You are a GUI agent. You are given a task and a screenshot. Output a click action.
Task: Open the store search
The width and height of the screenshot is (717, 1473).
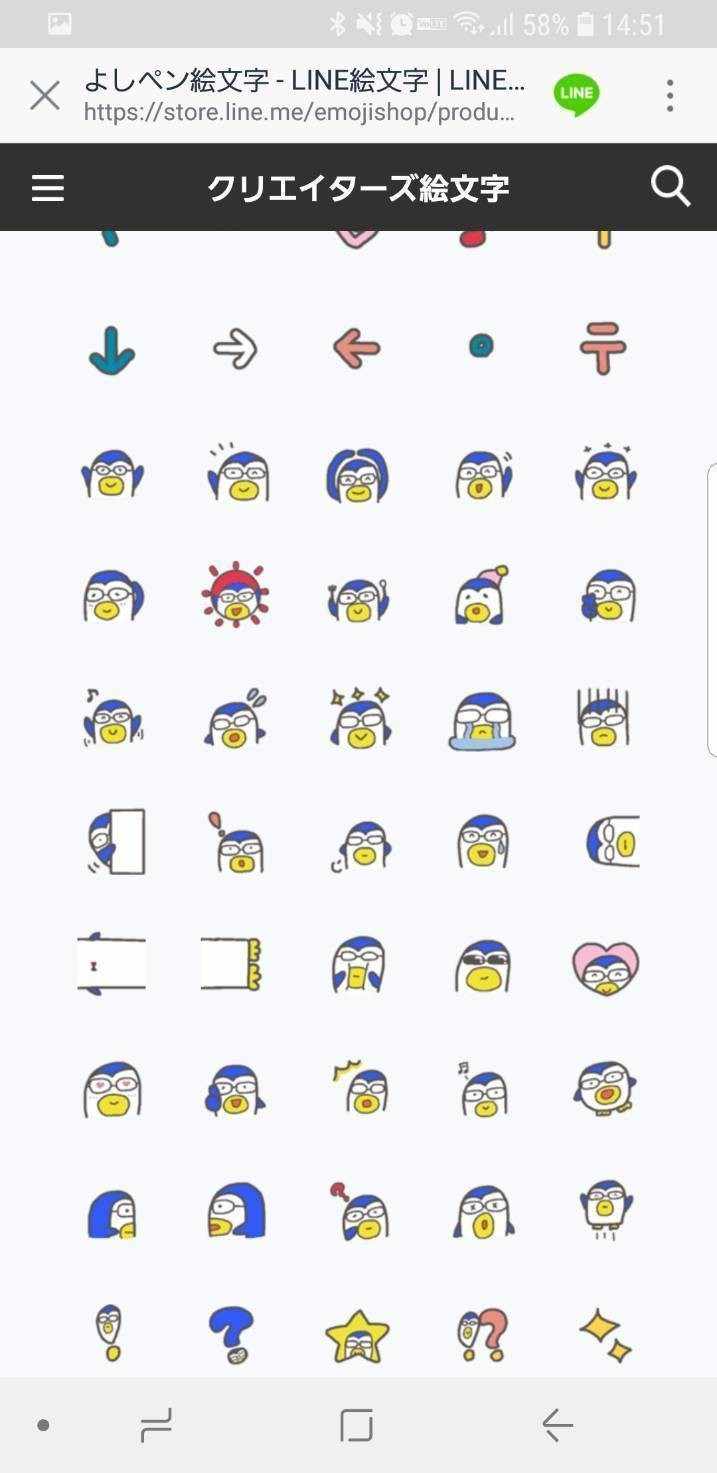point(670,187)
